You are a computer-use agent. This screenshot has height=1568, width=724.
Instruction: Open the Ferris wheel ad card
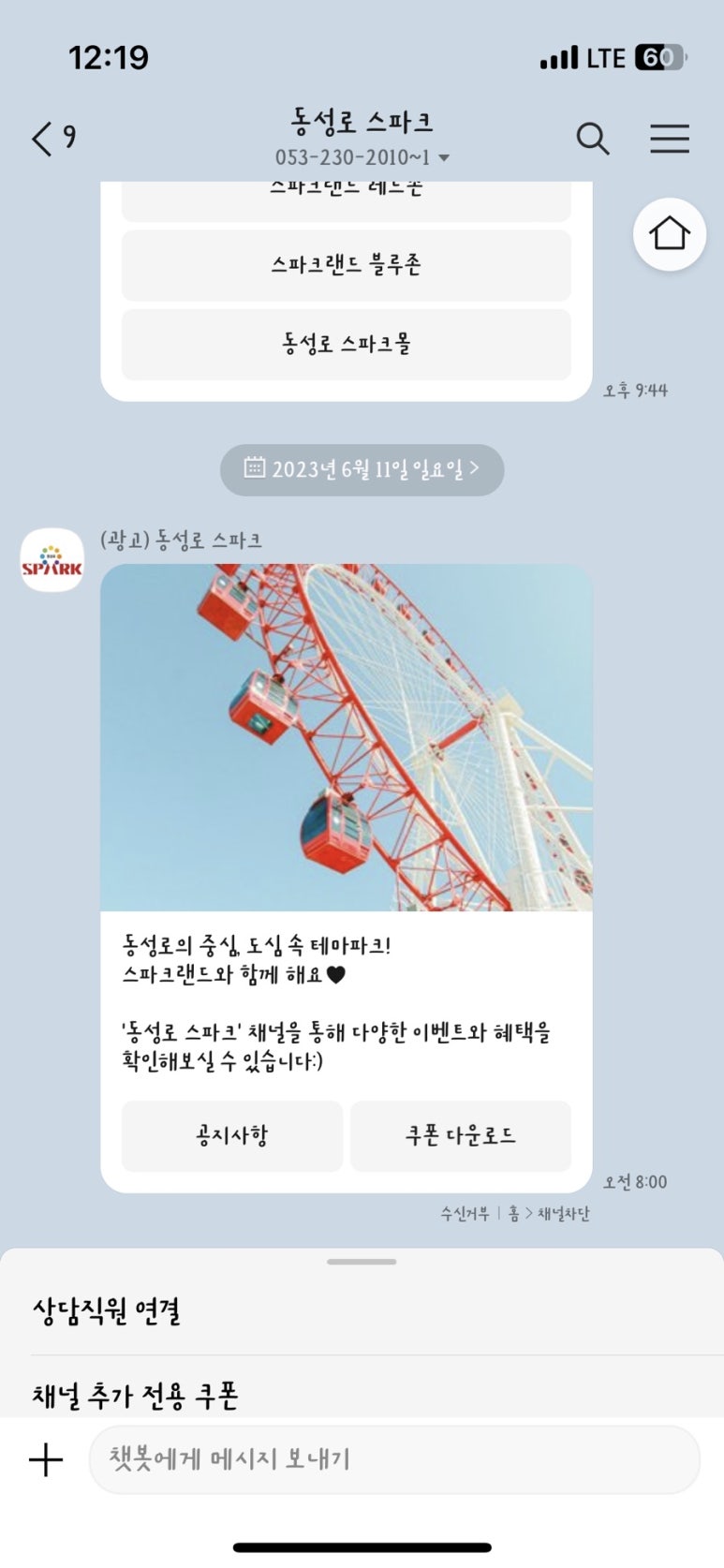(x=346, y=737)
